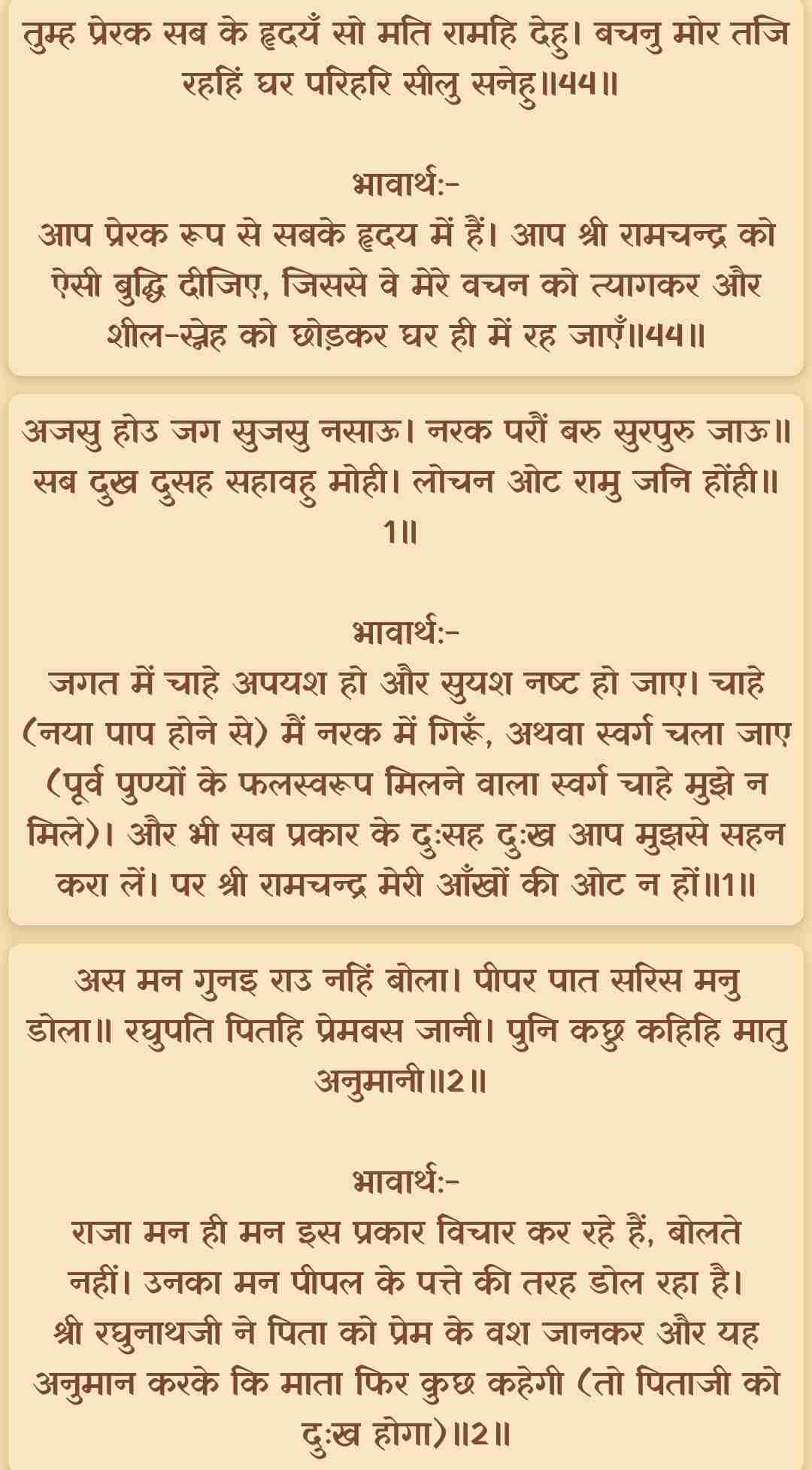
Task: Open the doha 44 verse card
Action: click(x=406, y=188)
